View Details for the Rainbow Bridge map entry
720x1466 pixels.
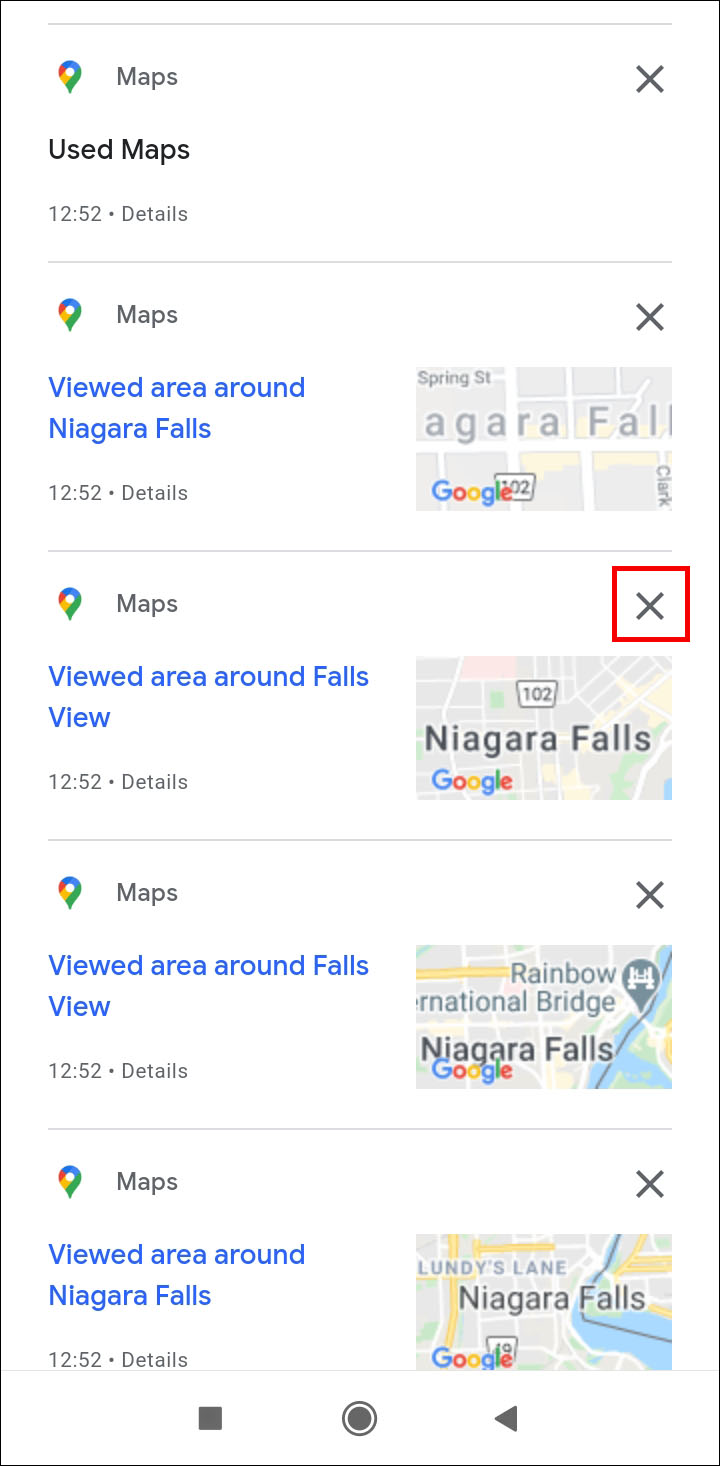pyautogui.click(x=155, y=1071)
